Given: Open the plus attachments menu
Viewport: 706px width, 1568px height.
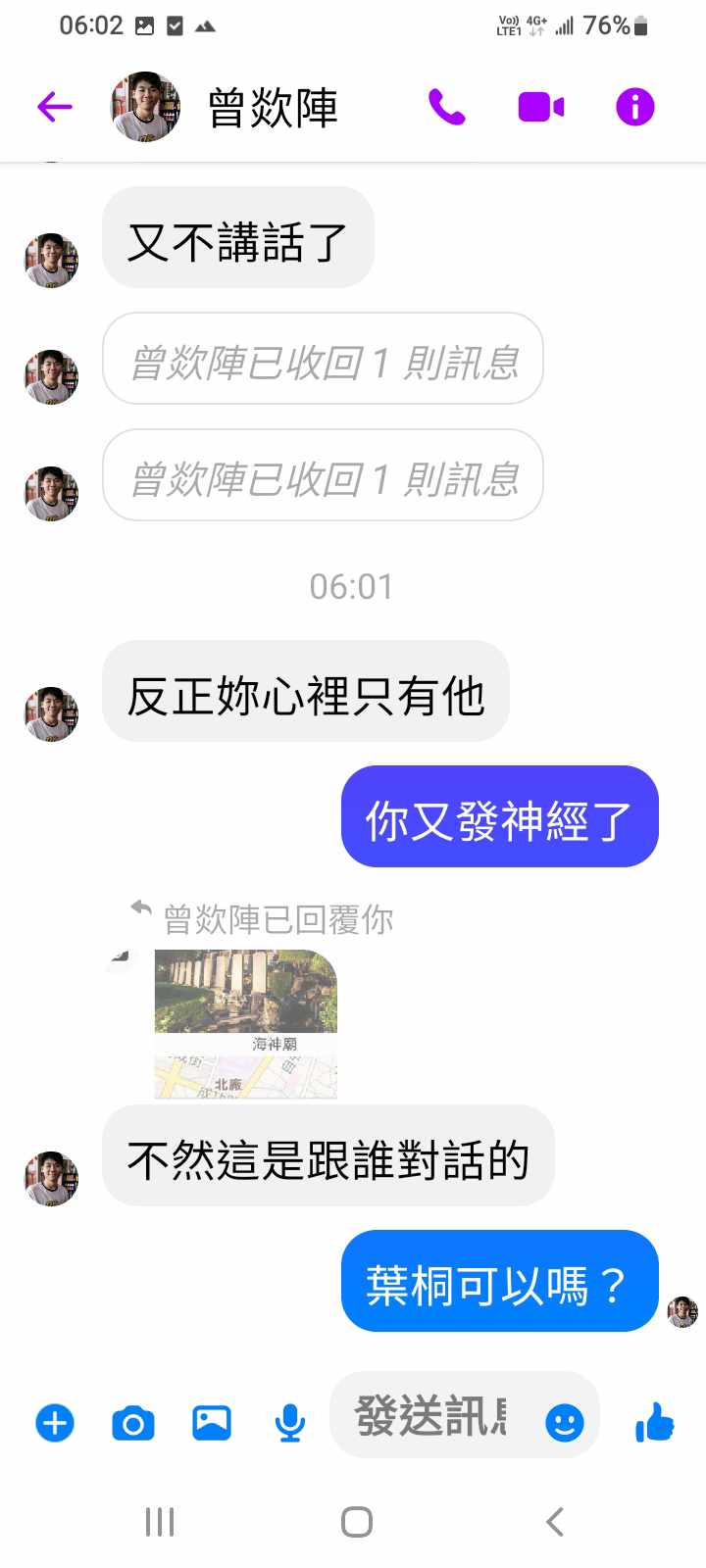Looking at the screenshot, I should click(55, 1422).
